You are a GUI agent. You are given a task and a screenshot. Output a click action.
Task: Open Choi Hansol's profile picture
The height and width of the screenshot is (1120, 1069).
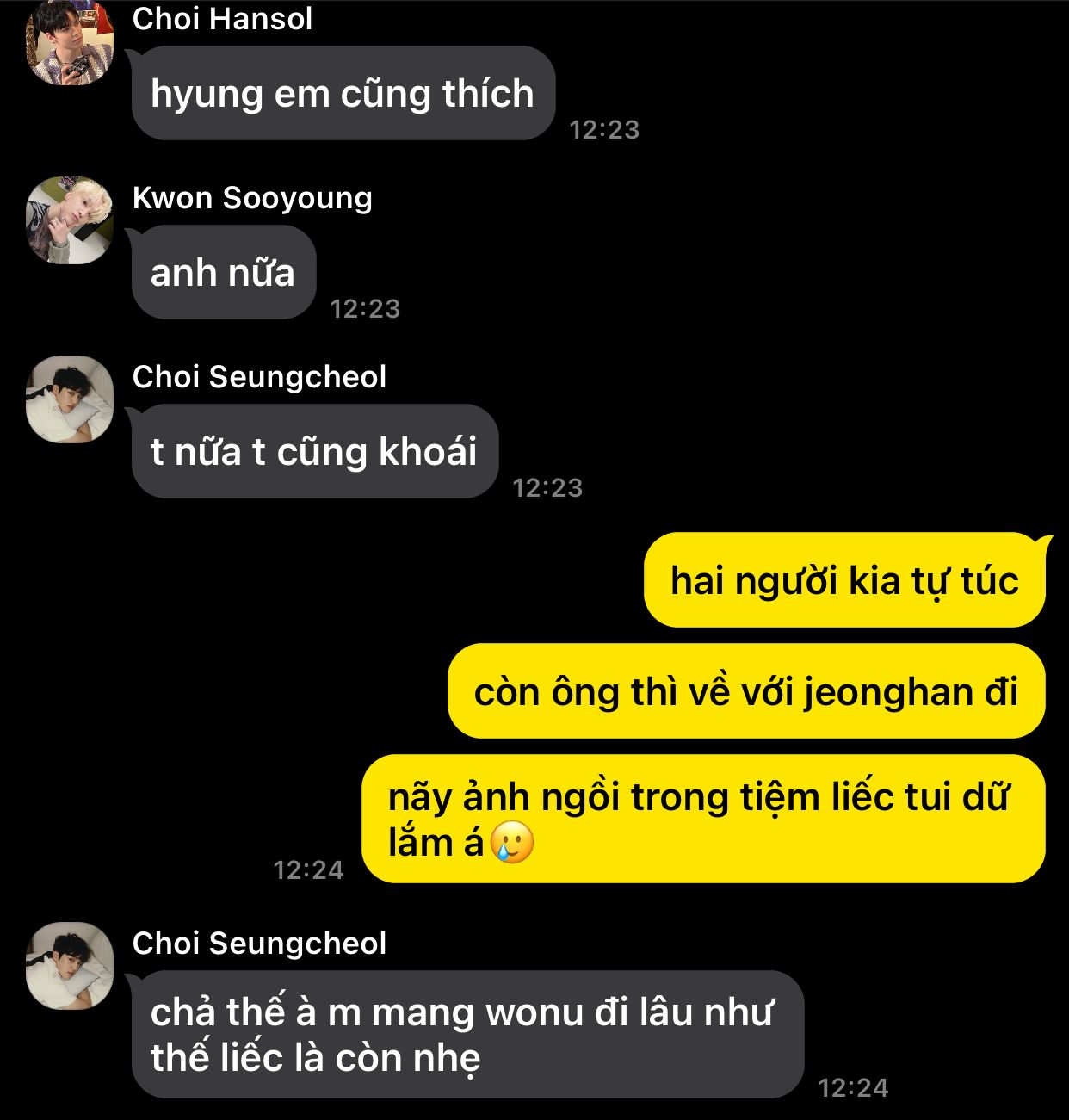click(70, 45)
